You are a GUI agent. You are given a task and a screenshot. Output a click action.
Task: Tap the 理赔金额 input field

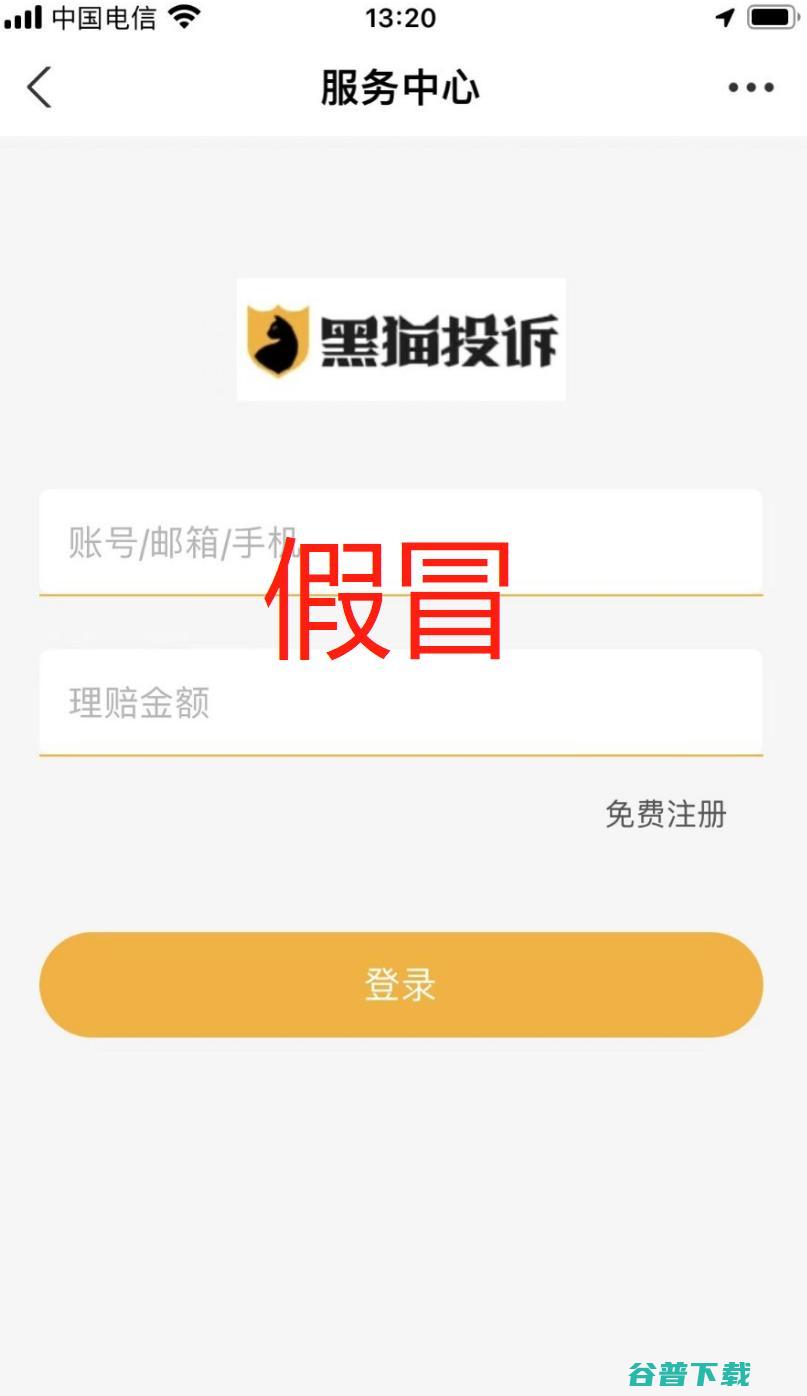400,703
